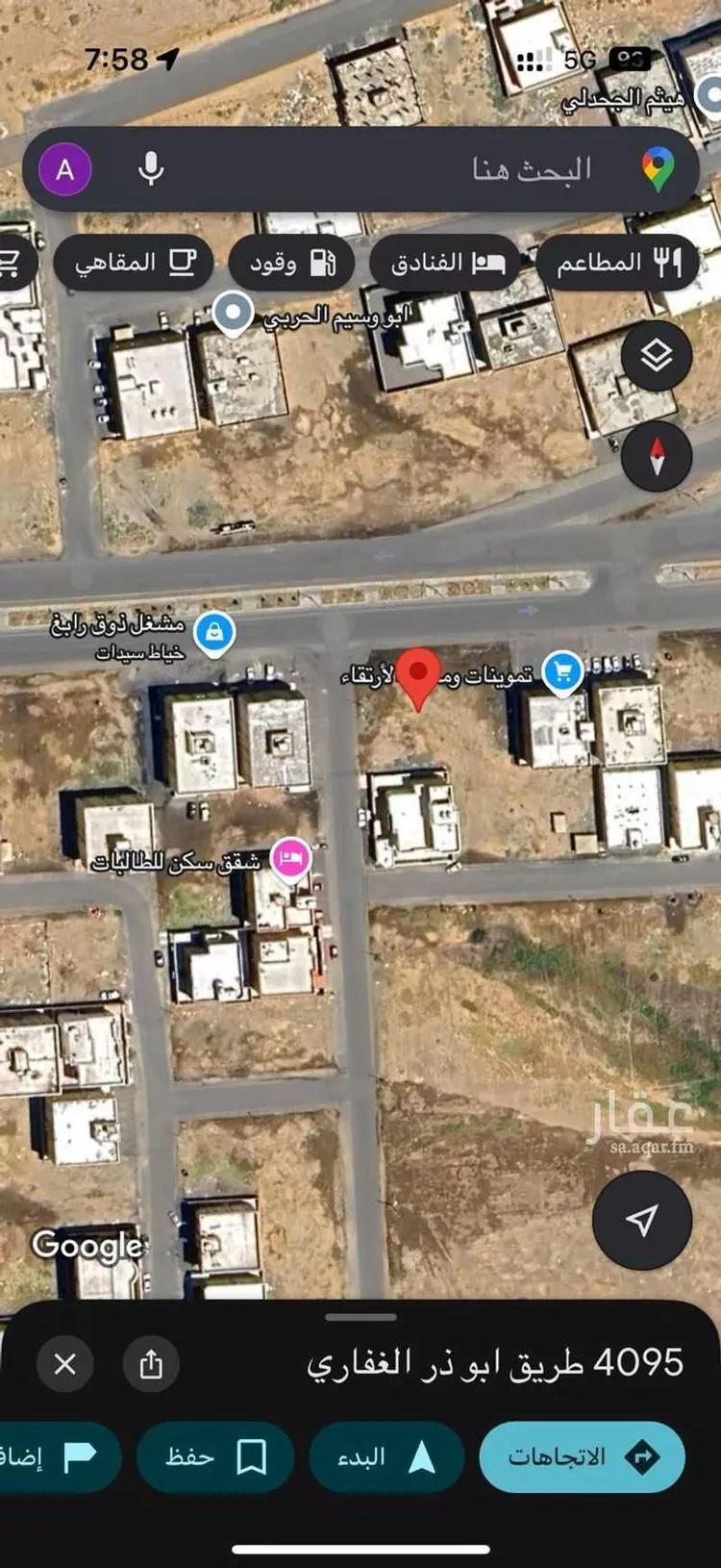This screenshot has height=1568, width=721.
Task: Open the map layers button
Action: tap(657, 357)
